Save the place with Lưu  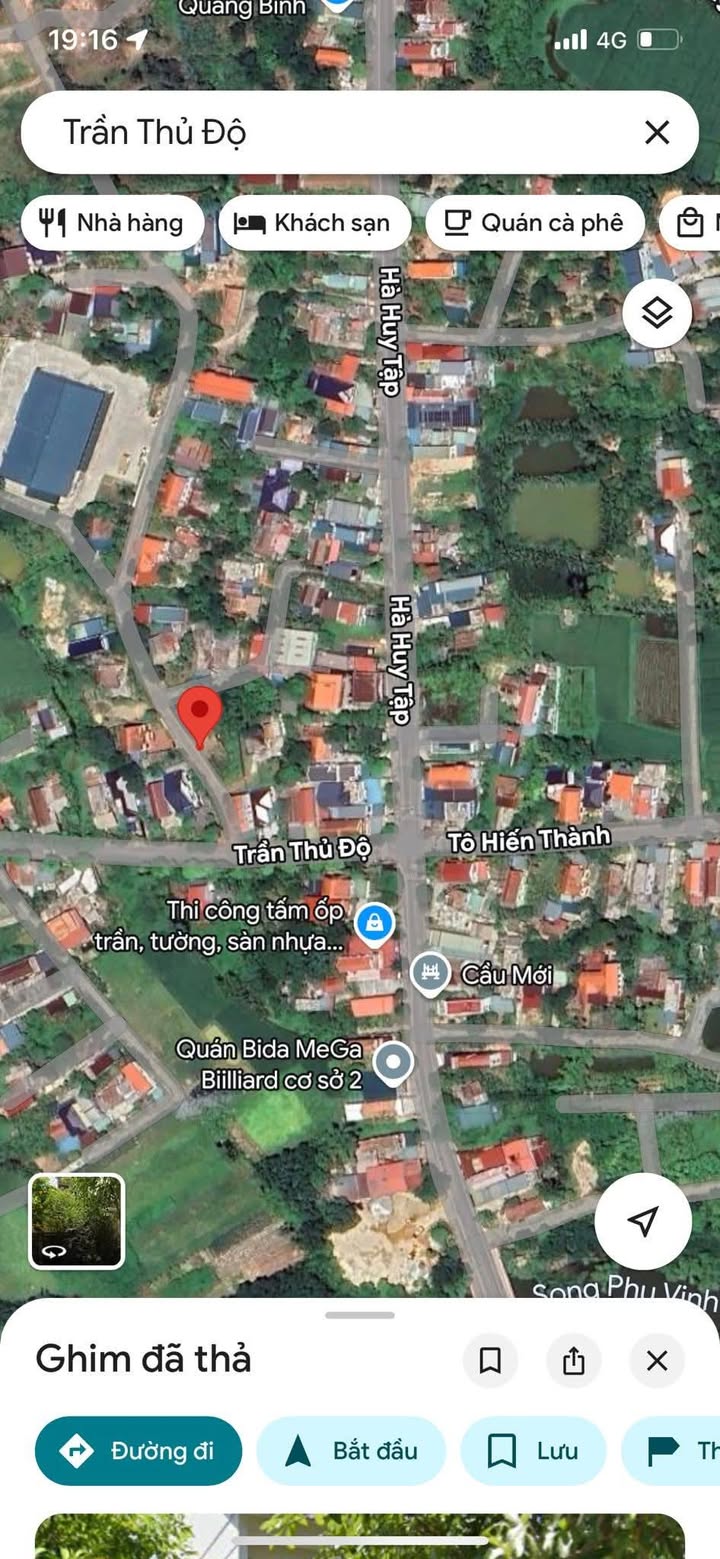coord(533,1451)
